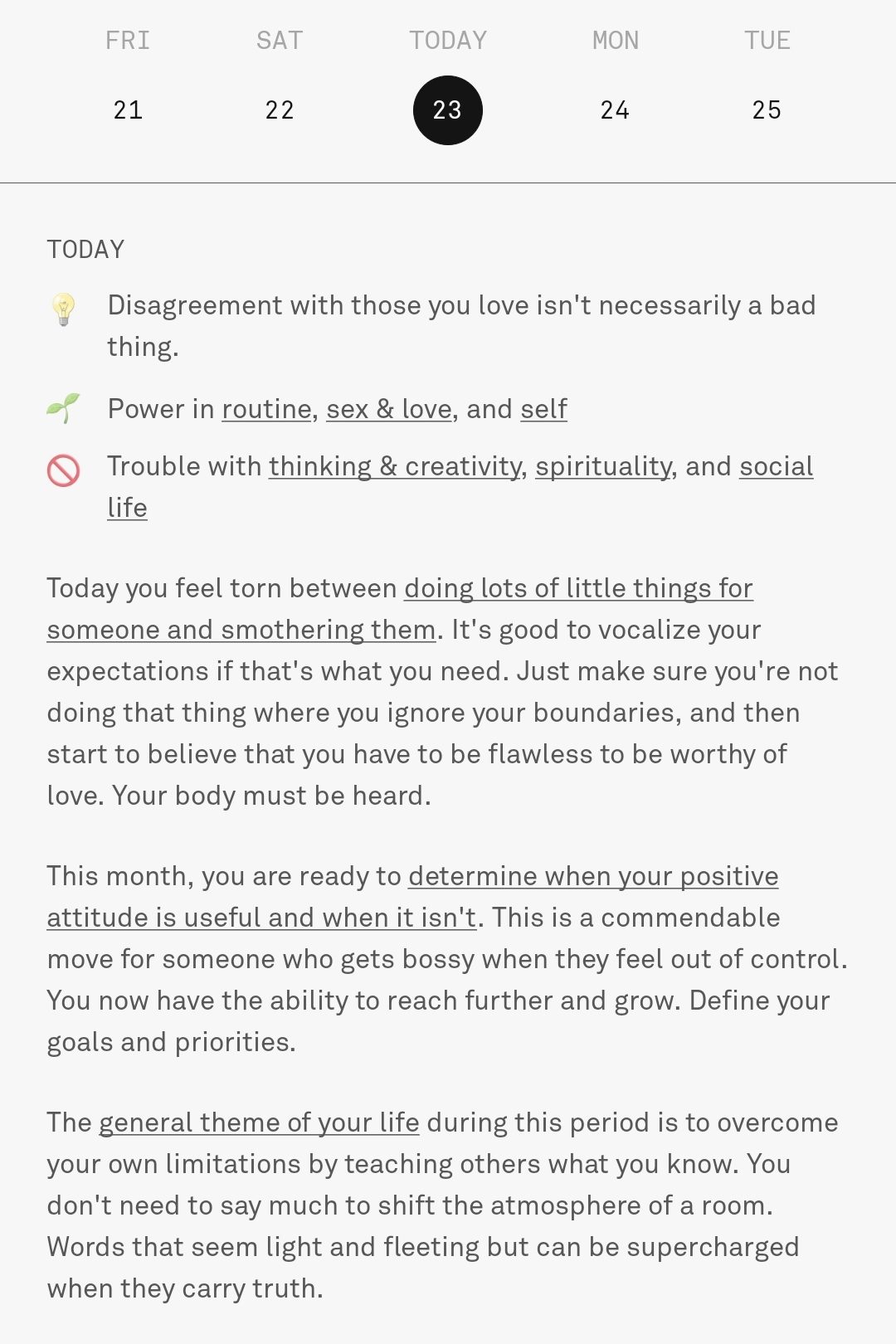
Task: Select today's date, the 23rd
Action: coord(447,110)
